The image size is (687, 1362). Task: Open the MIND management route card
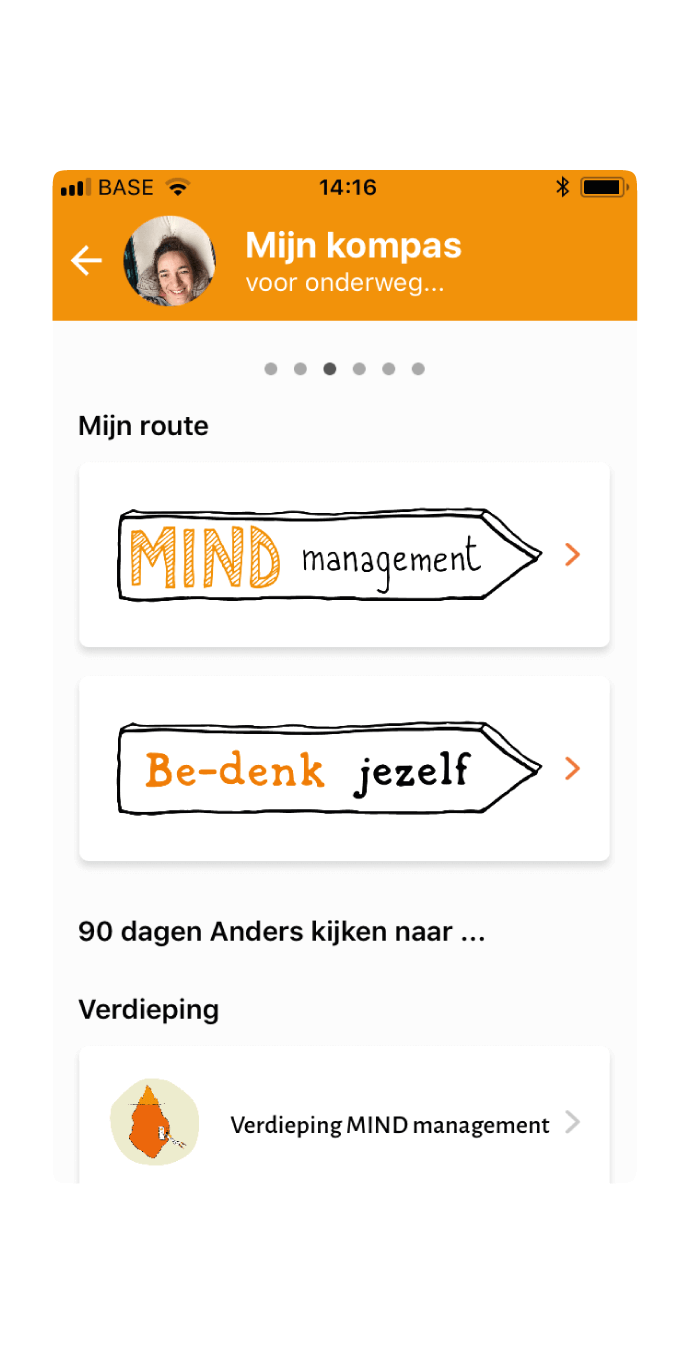coord(344,555)
